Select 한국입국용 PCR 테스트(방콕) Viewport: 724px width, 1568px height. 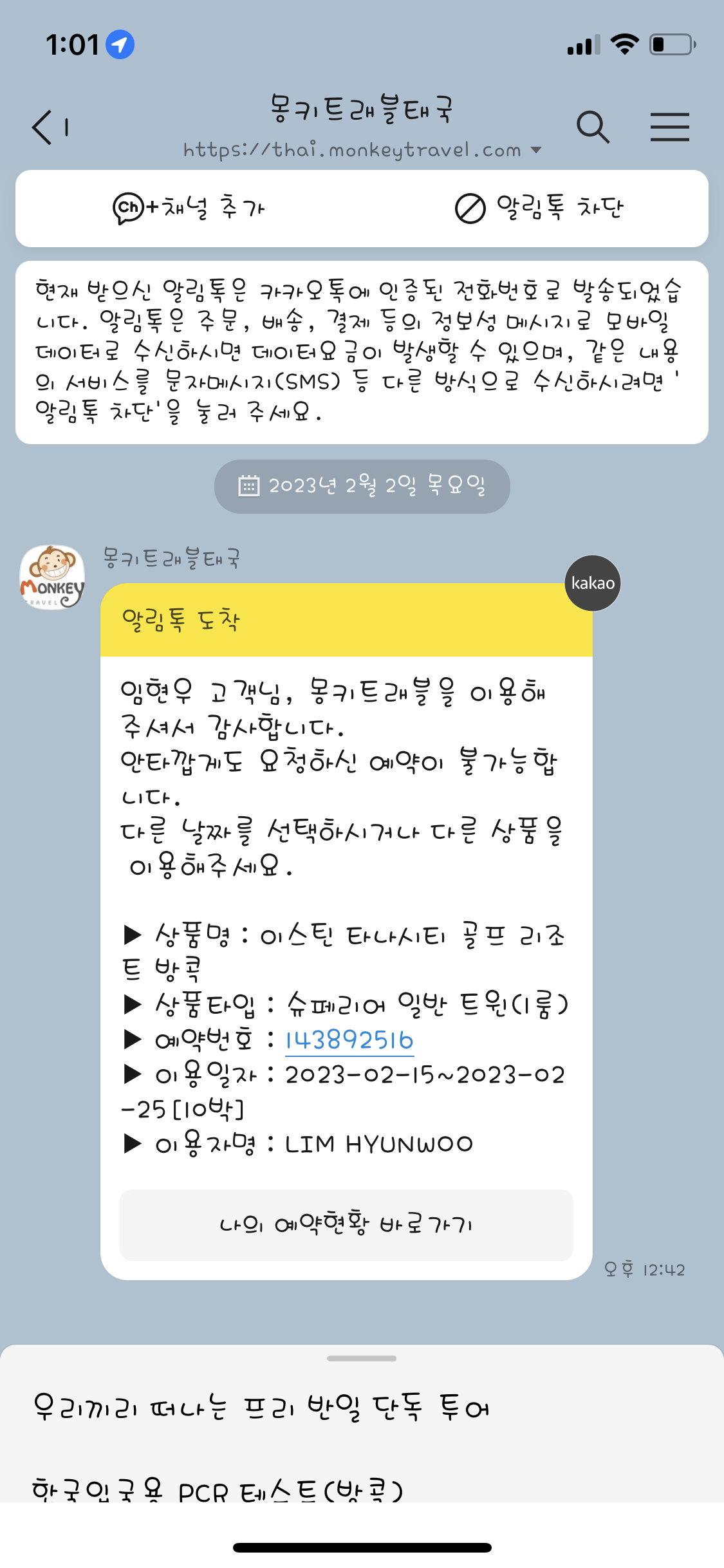(218, 1489)
